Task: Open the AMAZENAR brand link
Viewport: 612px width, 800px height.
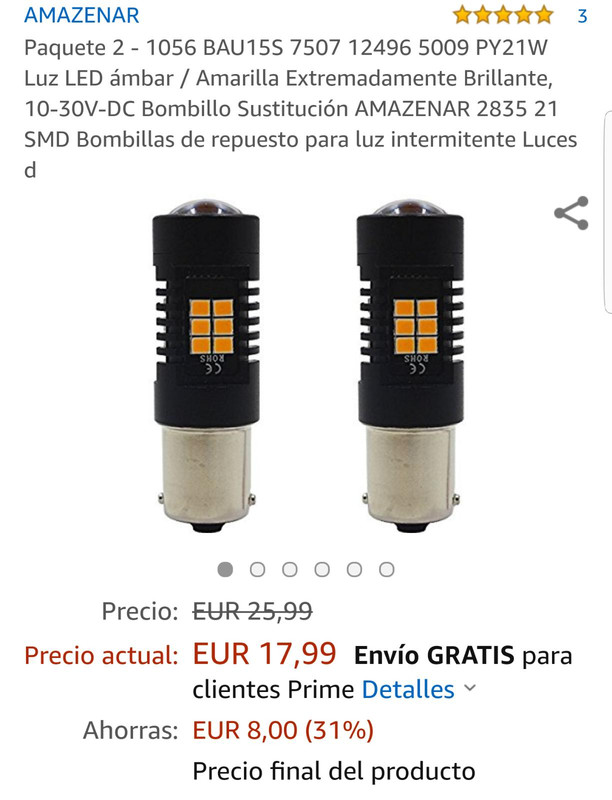Action: [x=81, y=15]
